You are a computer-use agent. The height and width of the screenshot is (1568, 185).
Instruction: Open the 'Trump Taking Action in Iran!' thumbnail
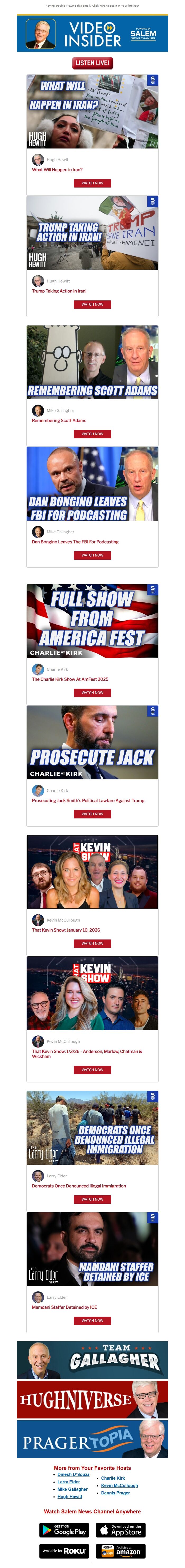(x=92, y=233)
